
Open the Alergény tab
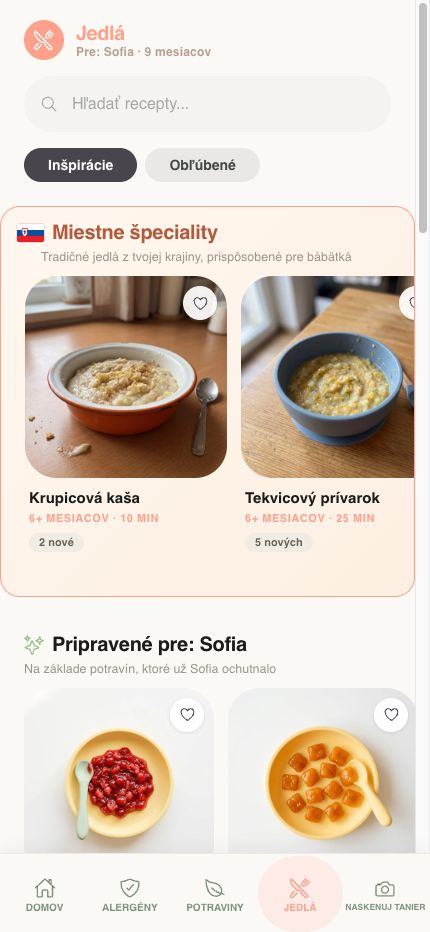pyautogui.click(x=130, y=895)
